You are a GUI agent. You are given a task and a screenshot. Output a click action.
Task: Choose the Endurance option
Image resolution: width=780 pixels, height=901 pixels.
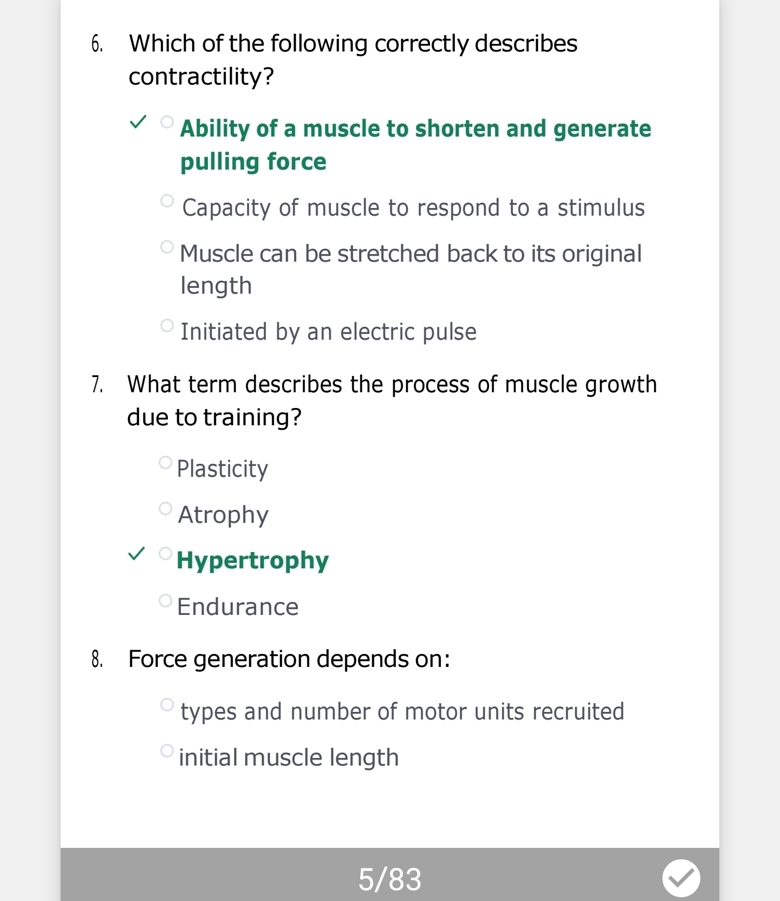pyautogui.click(x=165, y=601)
